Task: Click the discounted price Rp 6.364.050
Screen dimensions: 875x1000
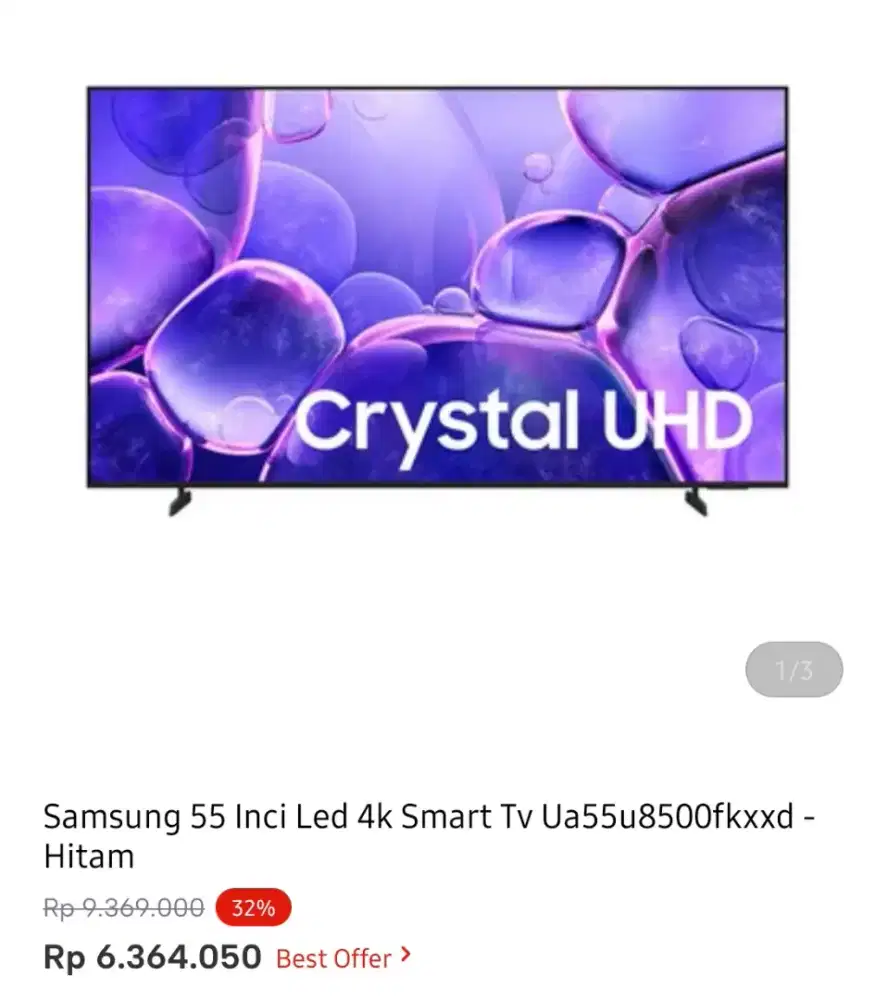Action: click(150, 957)
